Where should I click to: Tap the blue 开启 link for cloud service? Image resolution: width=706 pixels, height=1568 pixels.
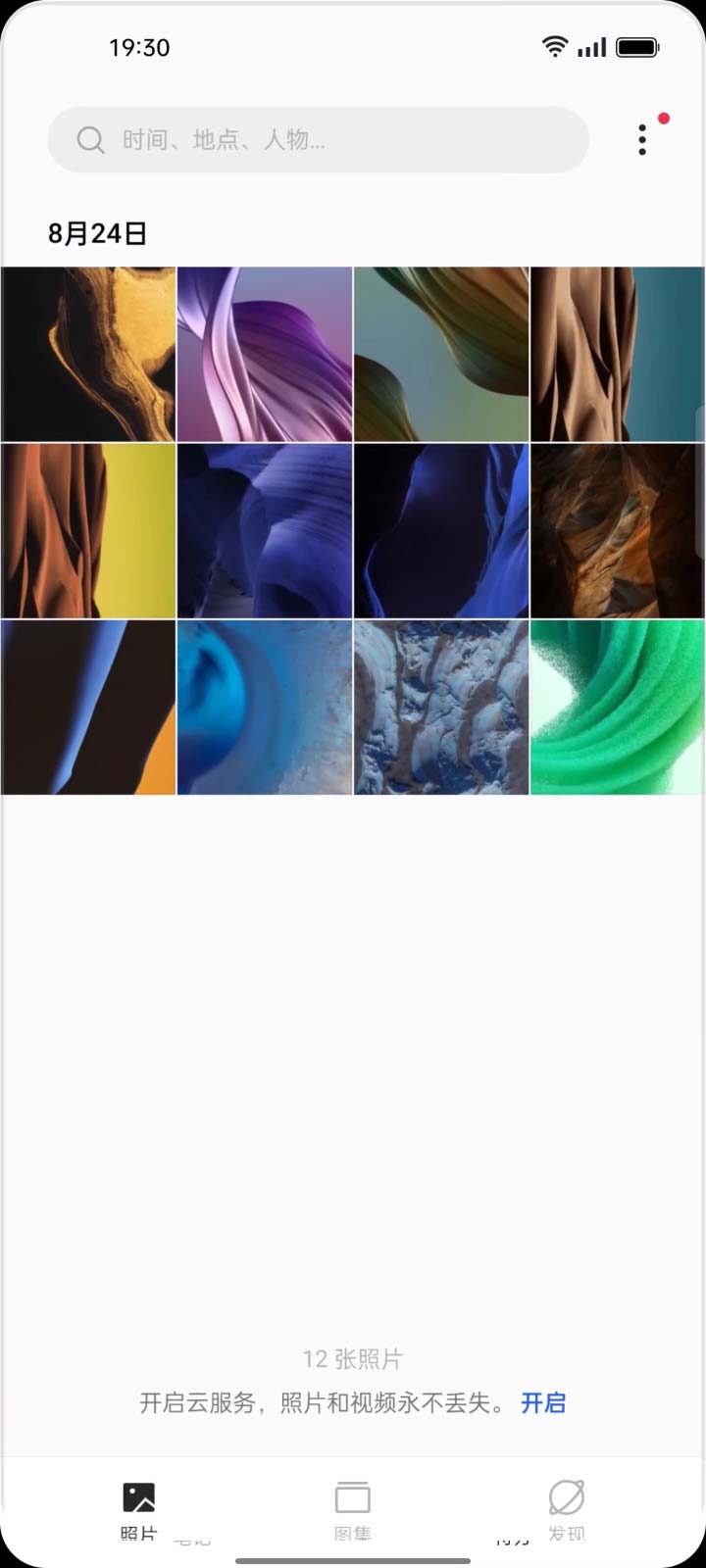(543, 1402)
